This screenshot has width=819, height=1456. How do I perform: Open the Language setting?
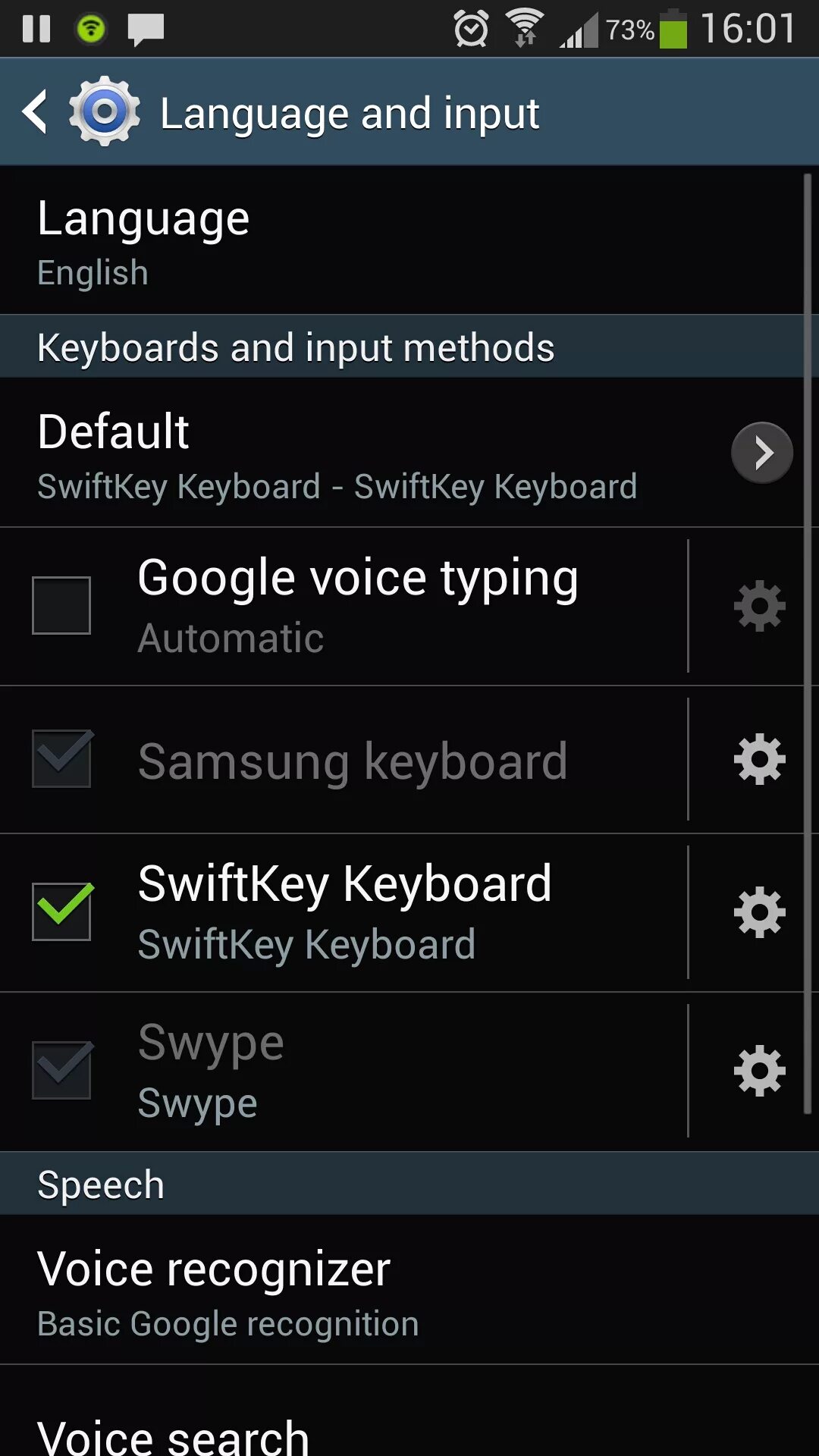(402, 240)
